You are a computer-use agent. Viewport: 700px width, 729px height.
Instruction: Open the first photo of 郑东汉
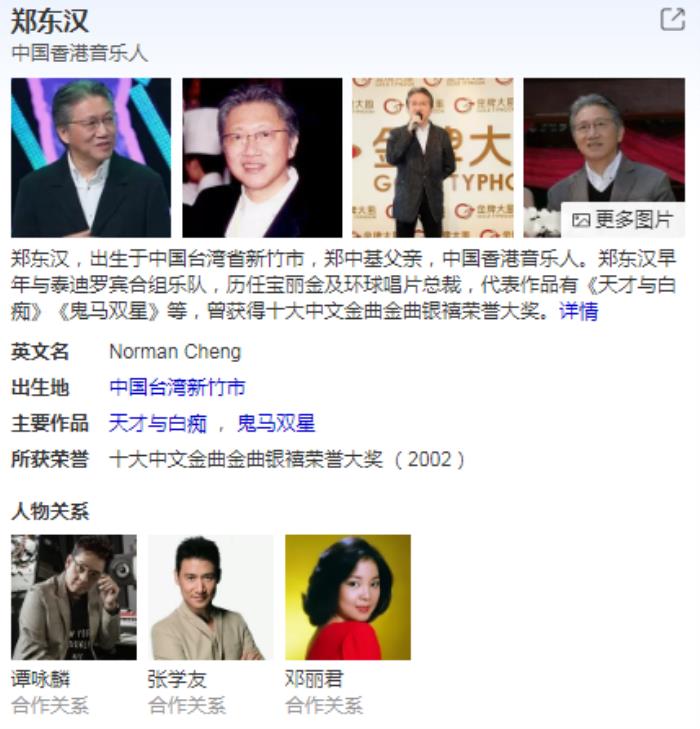click(x=91, y=157)
